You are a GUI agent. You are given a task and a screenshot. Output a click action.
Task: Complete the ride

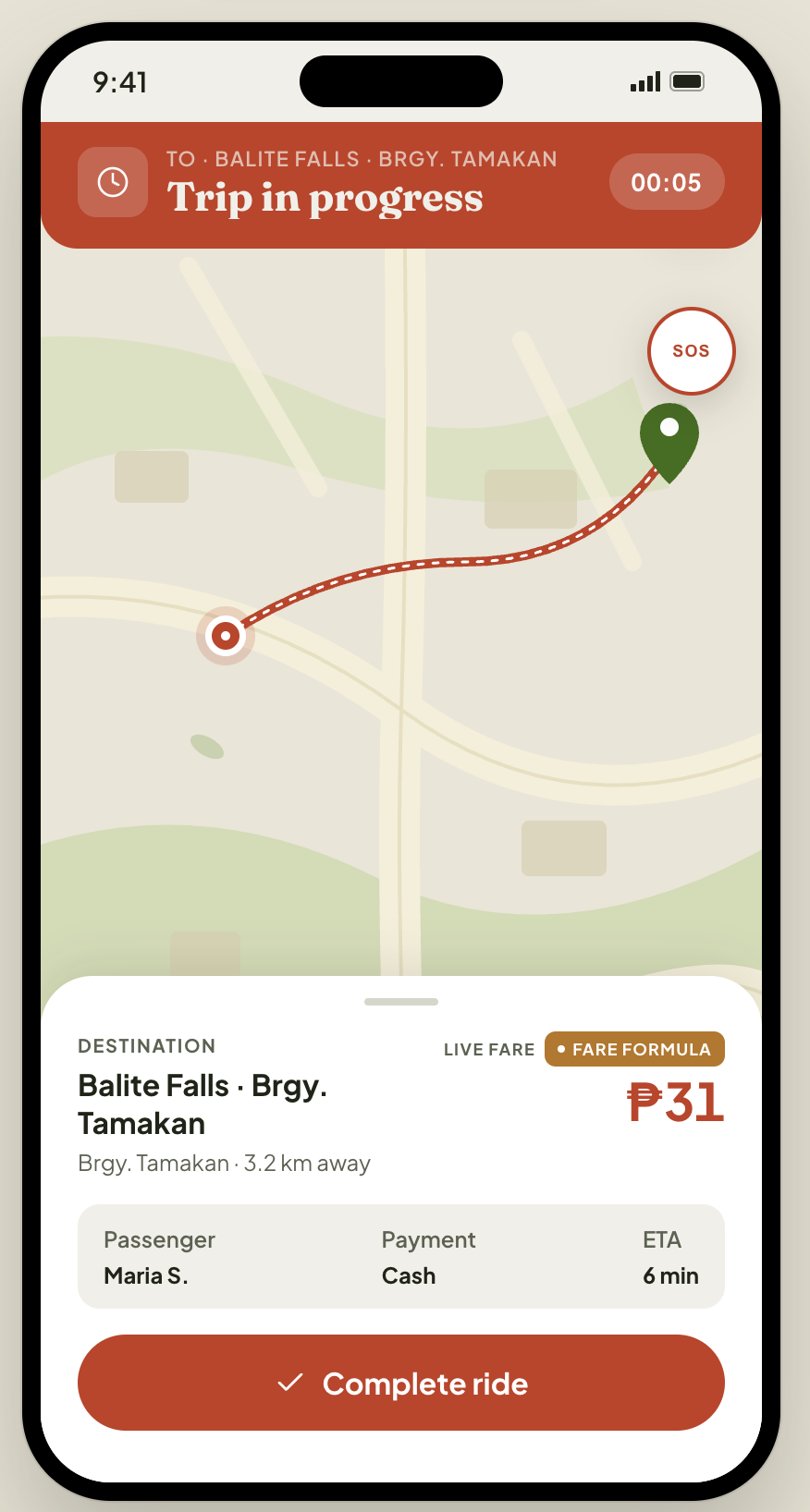tap(401, 1383)
